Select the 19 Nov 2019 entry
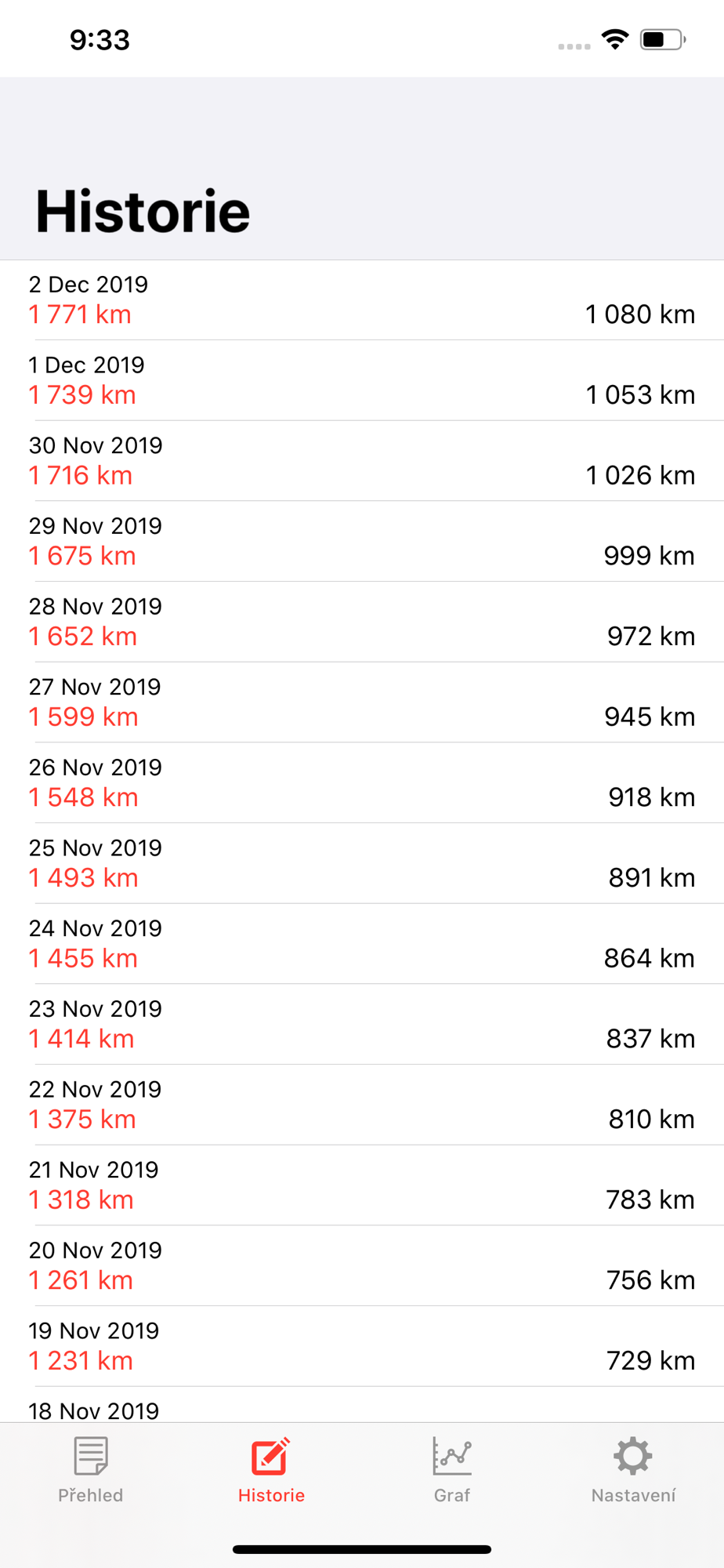The height and width of the screenshot is (1568, 724). point(362,1347)
